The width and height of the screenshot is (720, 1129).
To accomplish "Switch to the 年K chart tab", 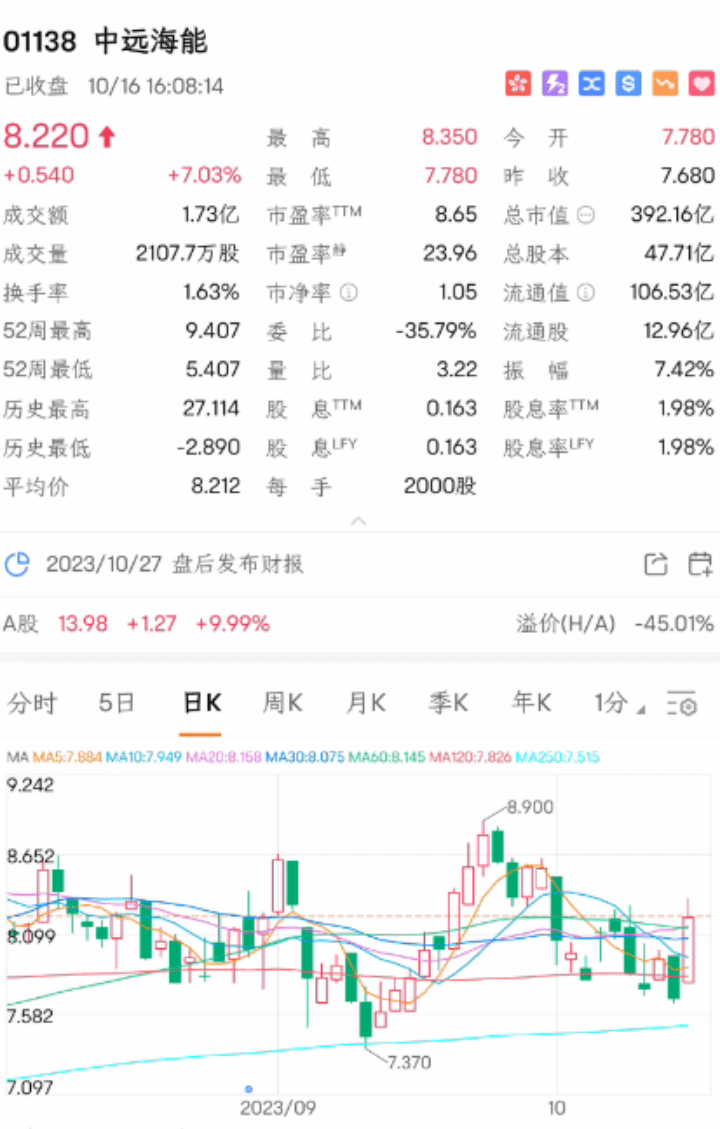I will pyautogui.click(x=531, y=703).
